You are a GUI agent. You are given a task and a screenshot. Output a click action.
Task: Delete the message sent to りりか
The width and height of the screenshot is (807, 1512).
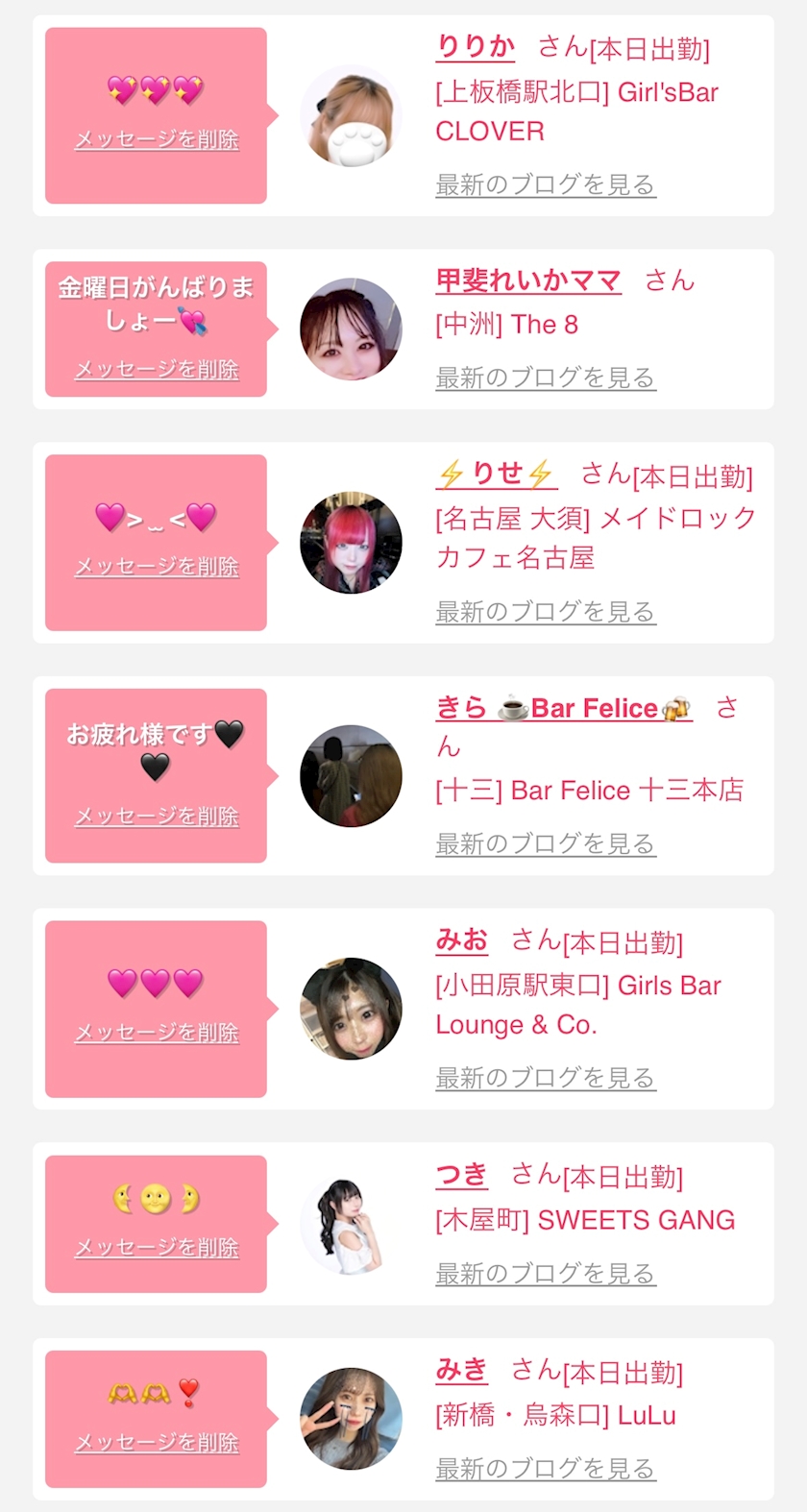pyautogui.click(x=157, y=139)
